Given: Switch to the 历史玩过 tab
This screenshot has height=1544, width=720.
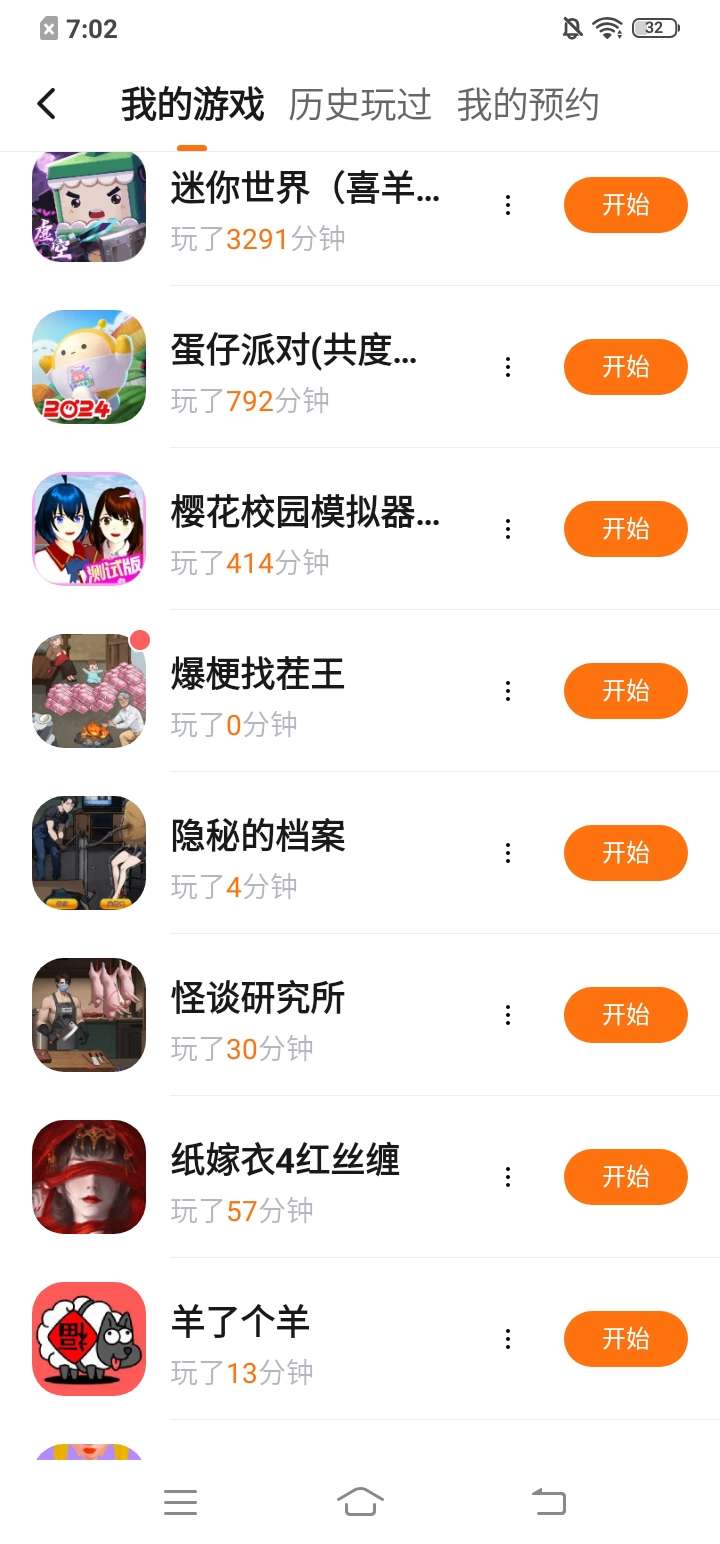Looking at the screenshot, I should point(360,105).
